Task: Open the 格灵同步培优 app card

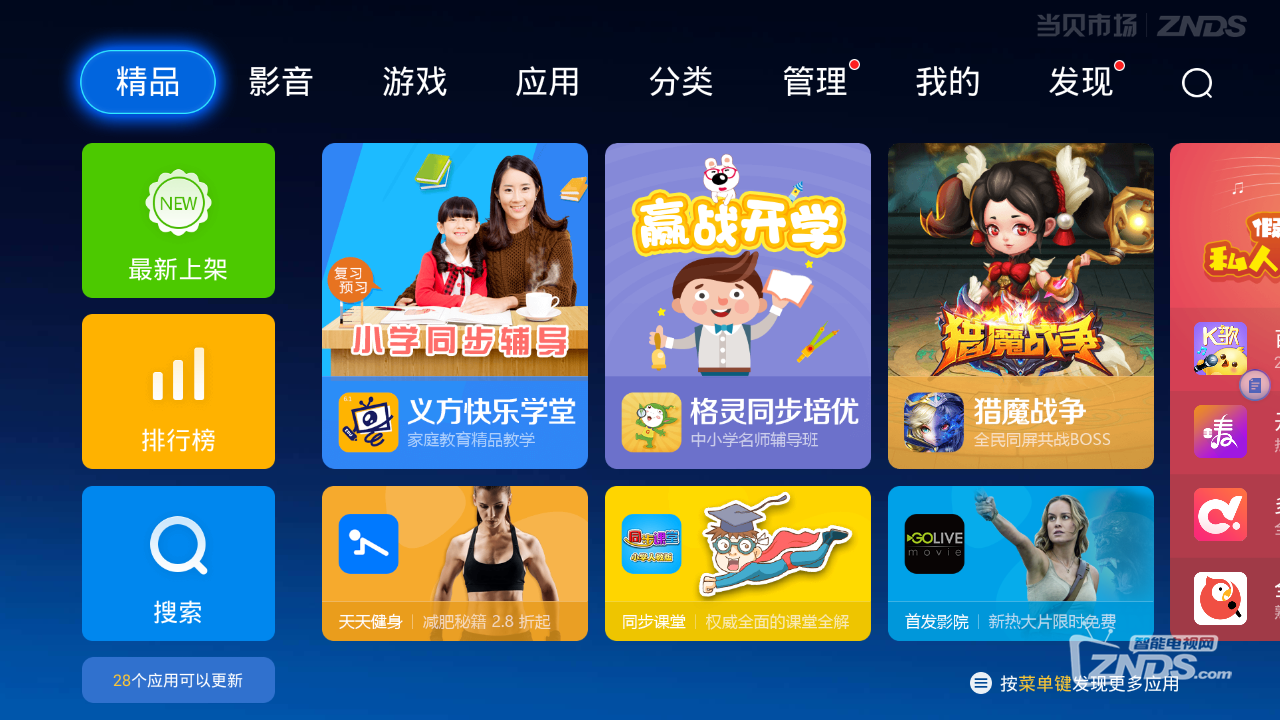Action: (x=738, y=306)
